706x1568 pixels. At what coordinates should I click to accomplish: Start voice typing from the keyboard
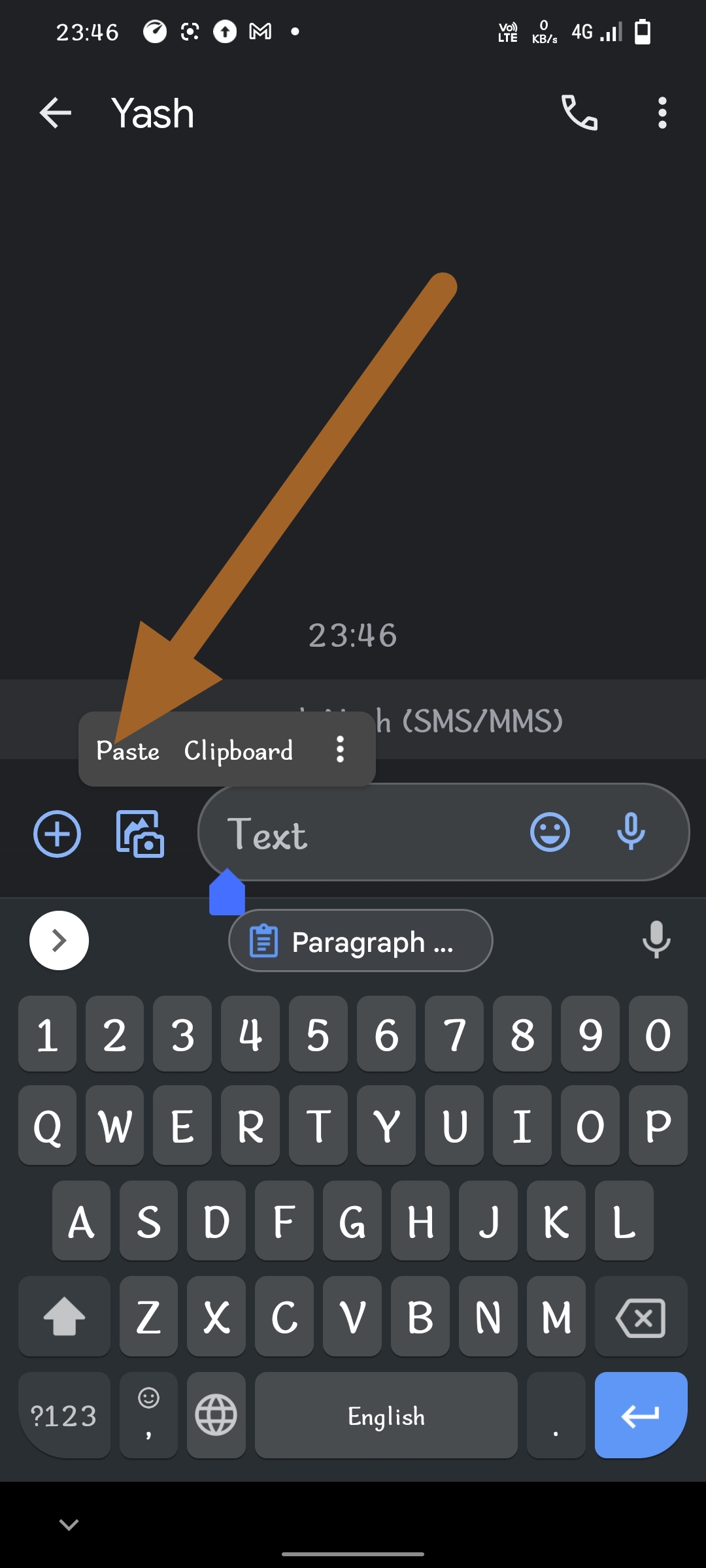[x=656, y=940]
